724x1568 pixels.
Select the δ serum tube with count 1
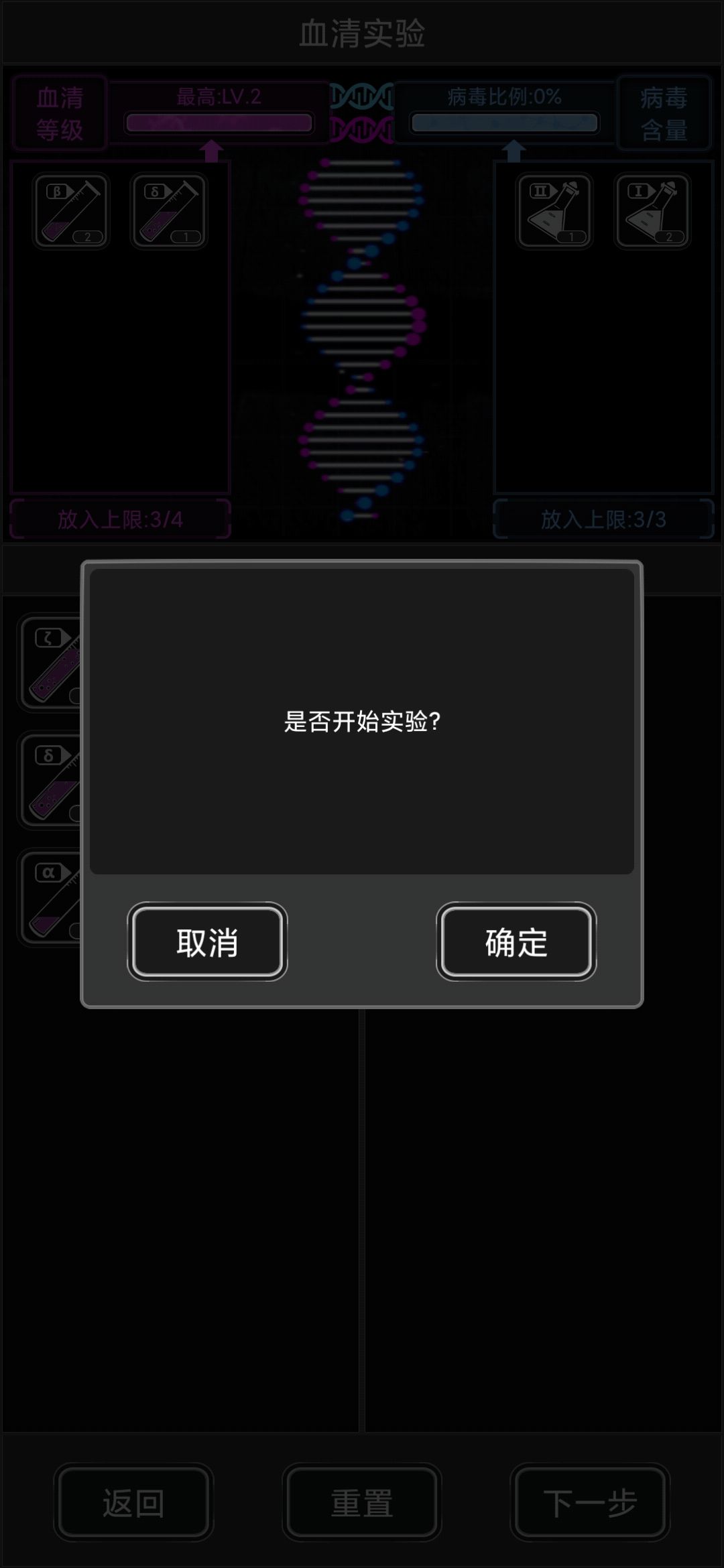(167, 210)
